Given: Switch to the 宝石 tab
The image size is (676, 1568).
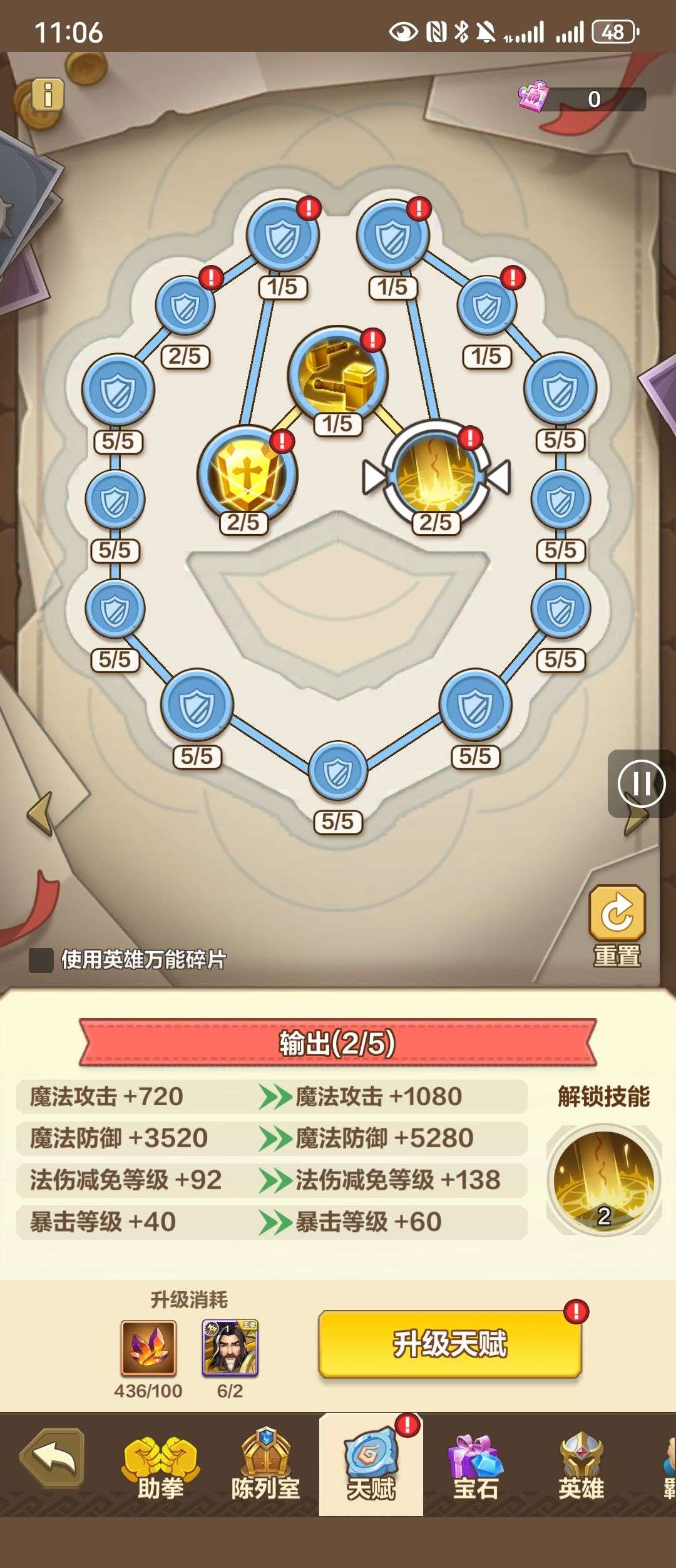Looking at the screenshot, I should point(476,1467).
